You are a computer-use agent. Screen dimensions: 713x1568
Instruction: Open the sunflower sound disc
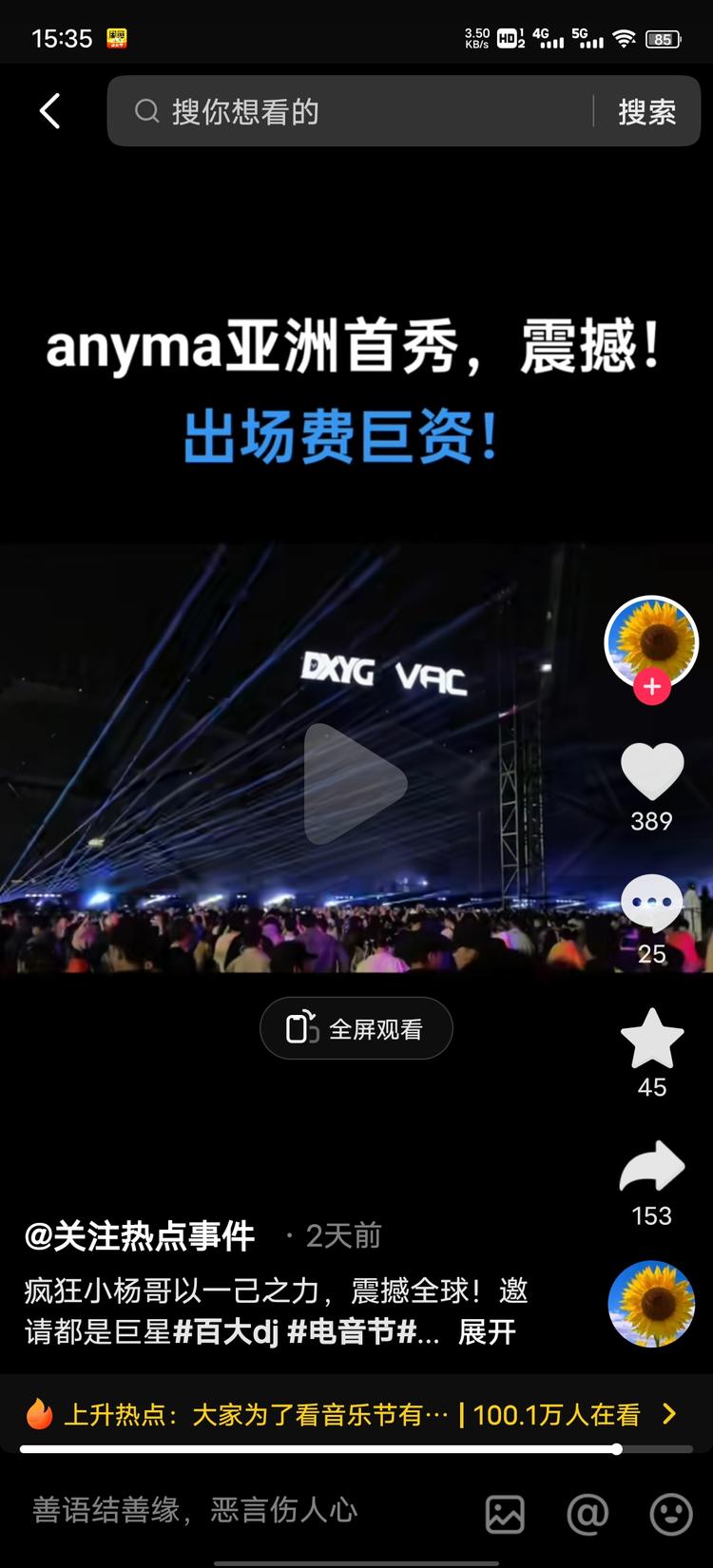coord(652,1304)
